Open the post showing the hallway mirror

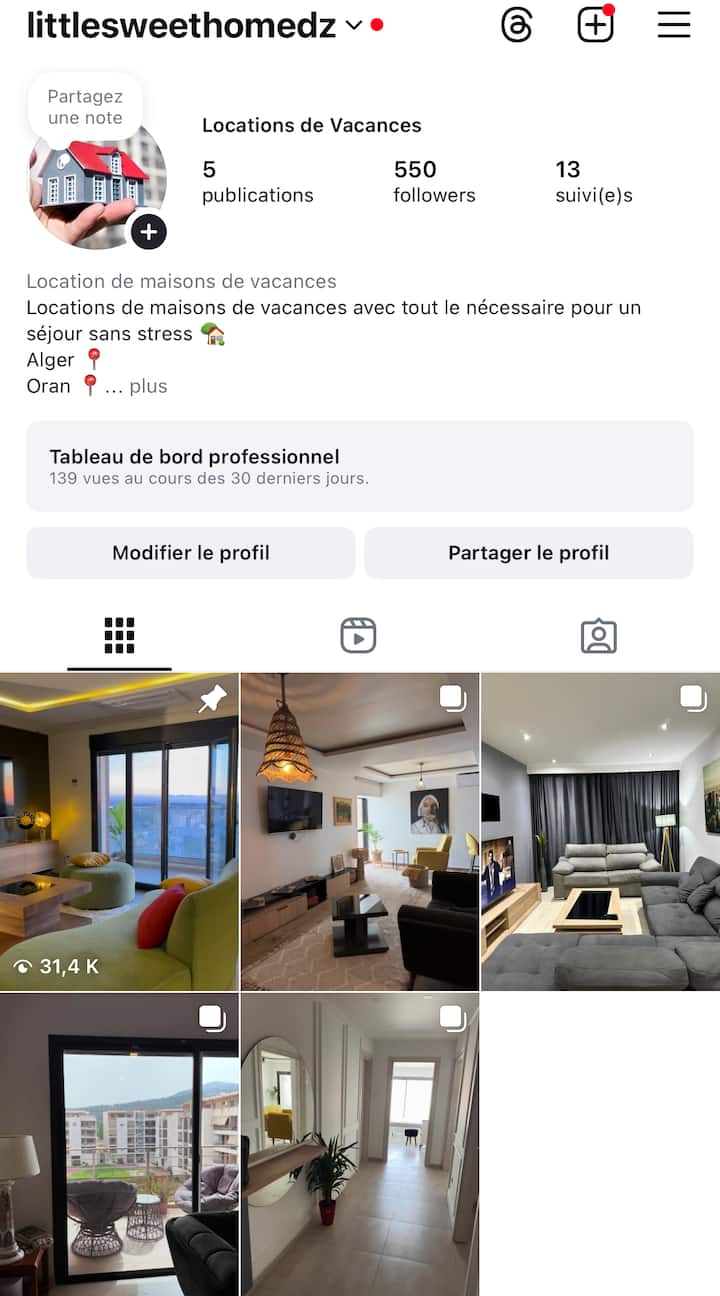click(360, 1144)
